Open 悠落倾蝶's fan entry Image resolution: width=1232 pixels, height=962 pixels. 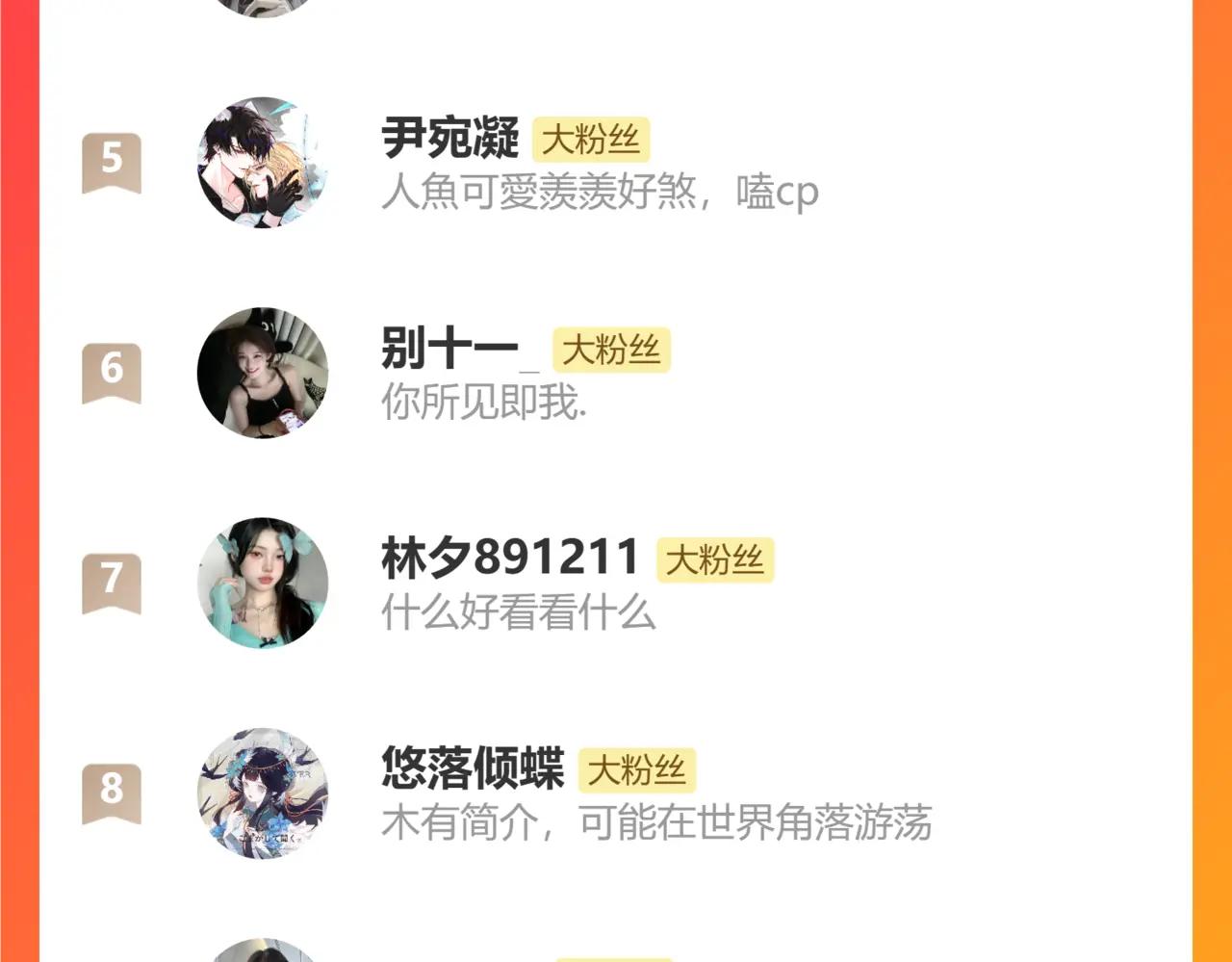point(473,769)
